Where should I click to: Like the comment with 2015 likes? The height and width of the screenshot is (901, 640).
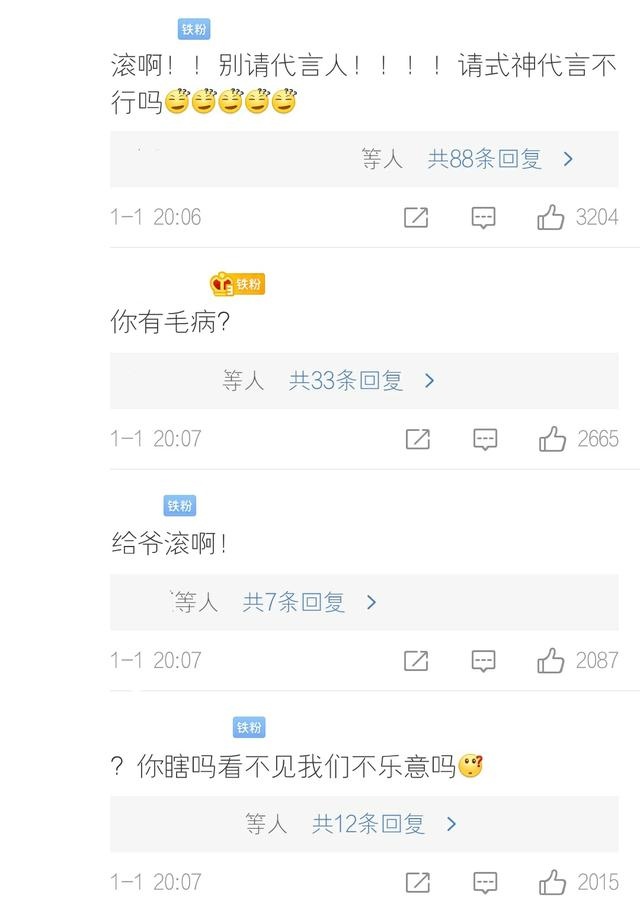click(552, 883)
